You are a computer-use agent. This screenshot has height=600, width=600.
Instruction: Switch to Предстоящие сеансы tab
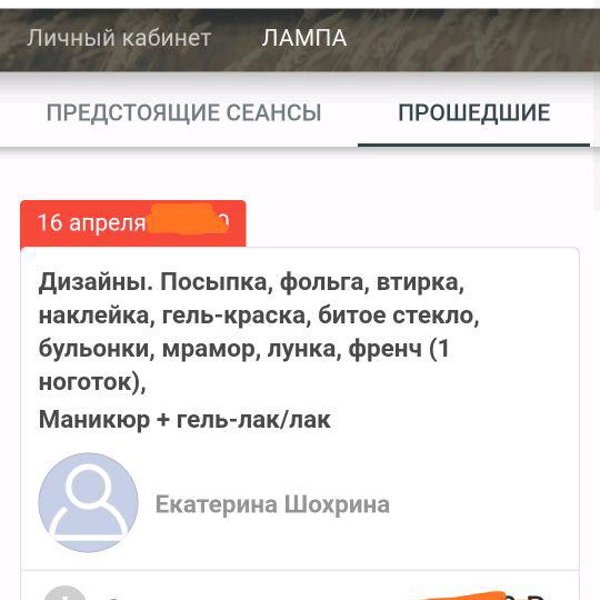(184, 112)
